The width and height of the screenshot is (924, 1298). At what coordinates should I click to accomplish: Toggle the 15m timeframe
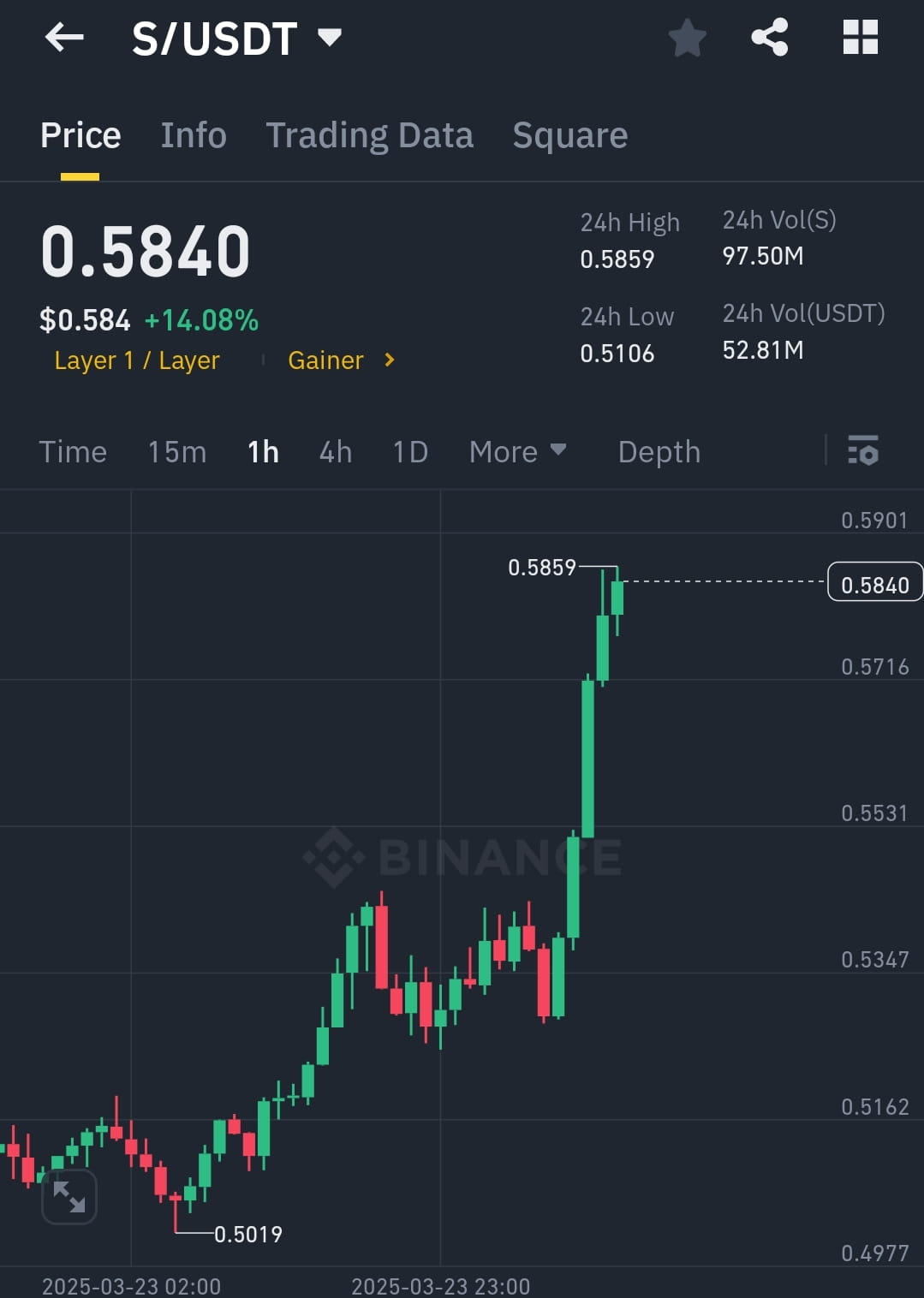[x=177, y=451]
